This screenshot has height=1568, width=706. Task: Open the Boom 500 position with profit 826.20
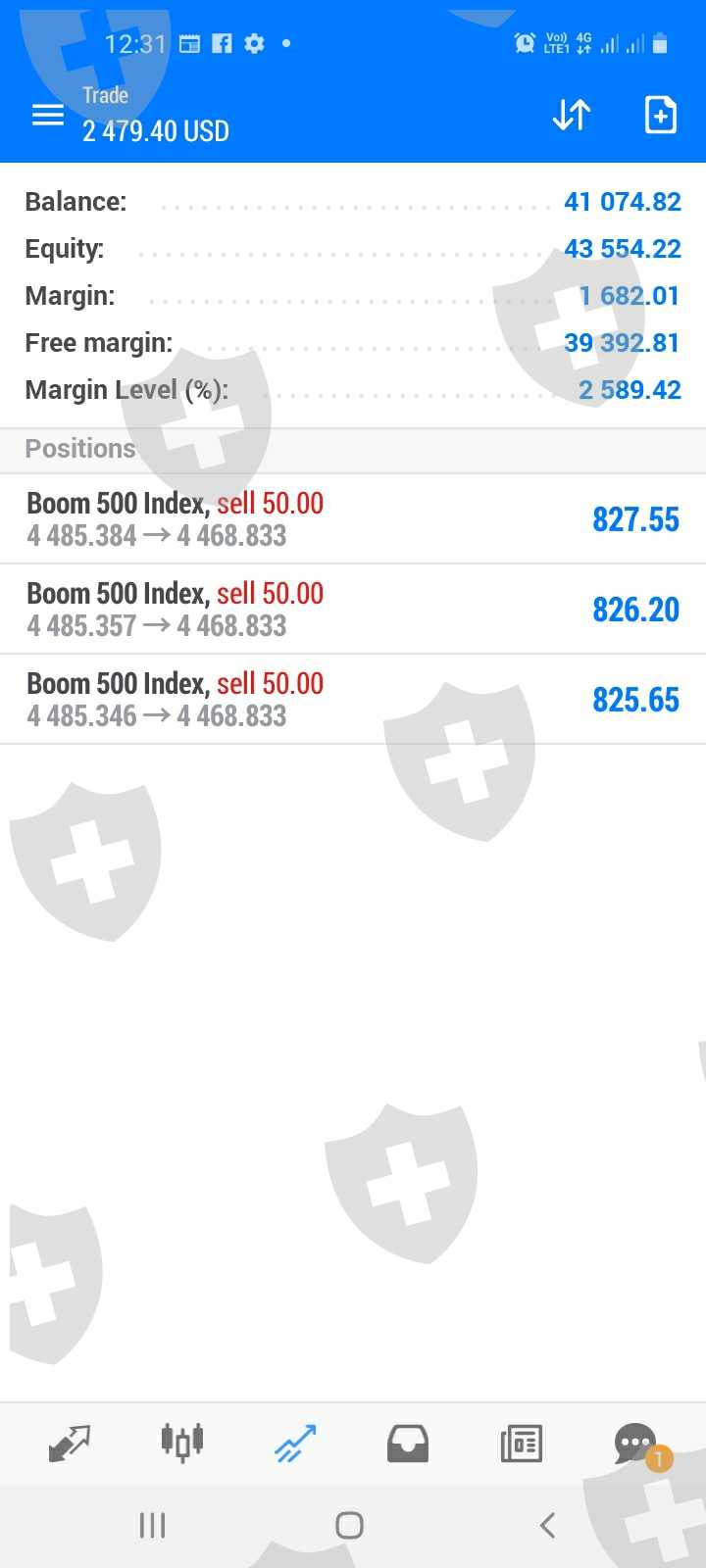(x=353, y=609)
